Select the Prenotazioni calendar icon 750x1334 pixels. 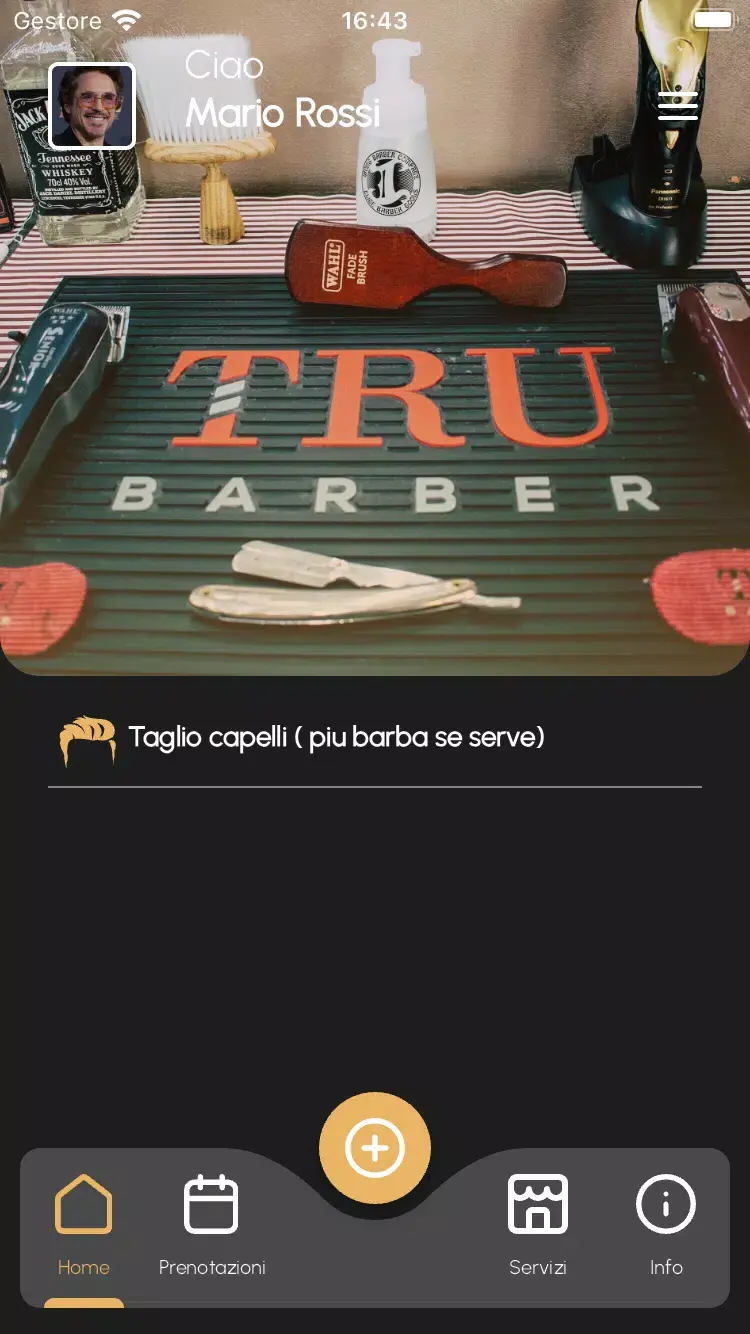pyautogui.click(x=212, y=1205)
